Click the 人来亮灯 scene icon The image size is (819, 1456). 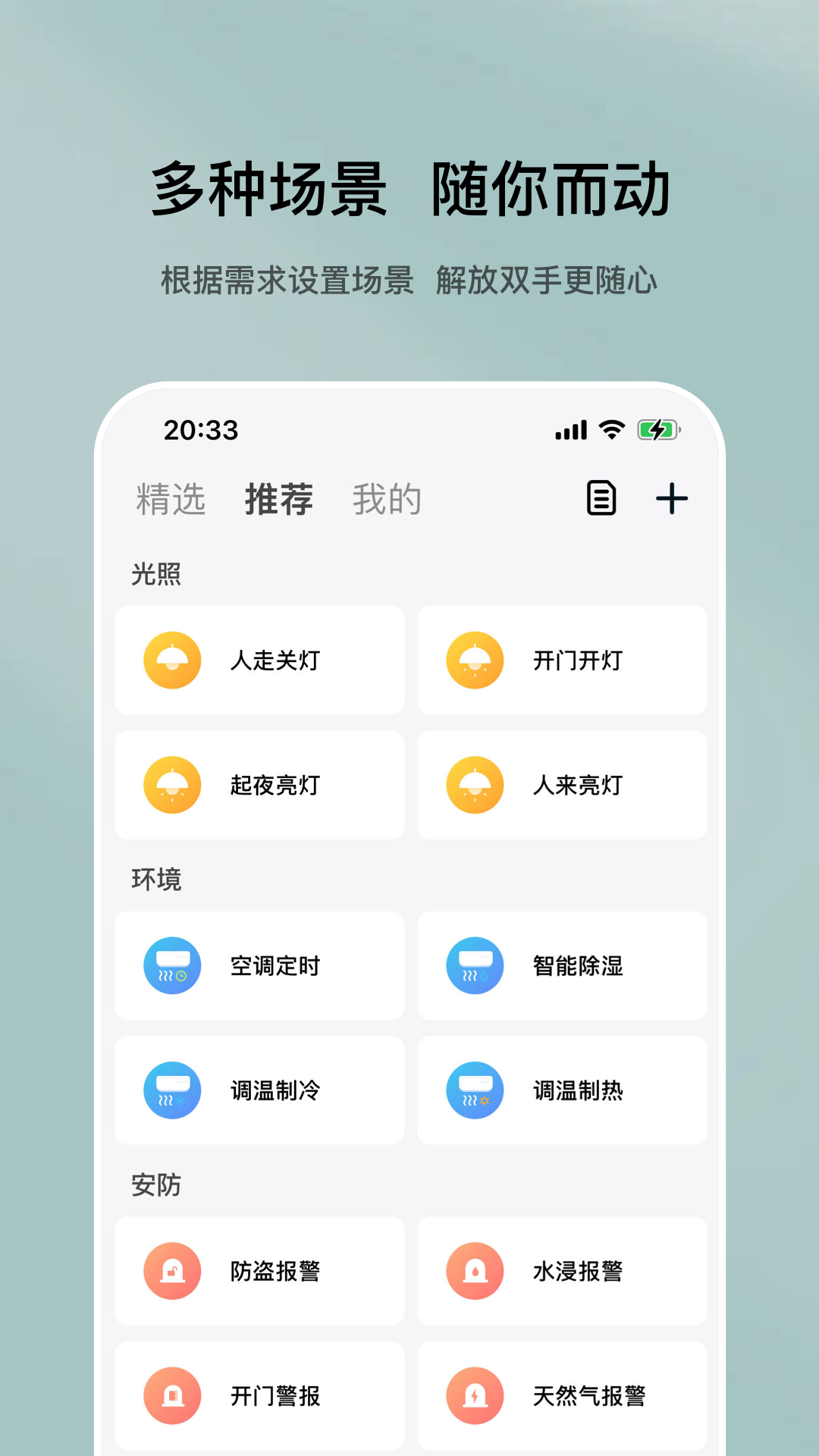tap(475, 785)
